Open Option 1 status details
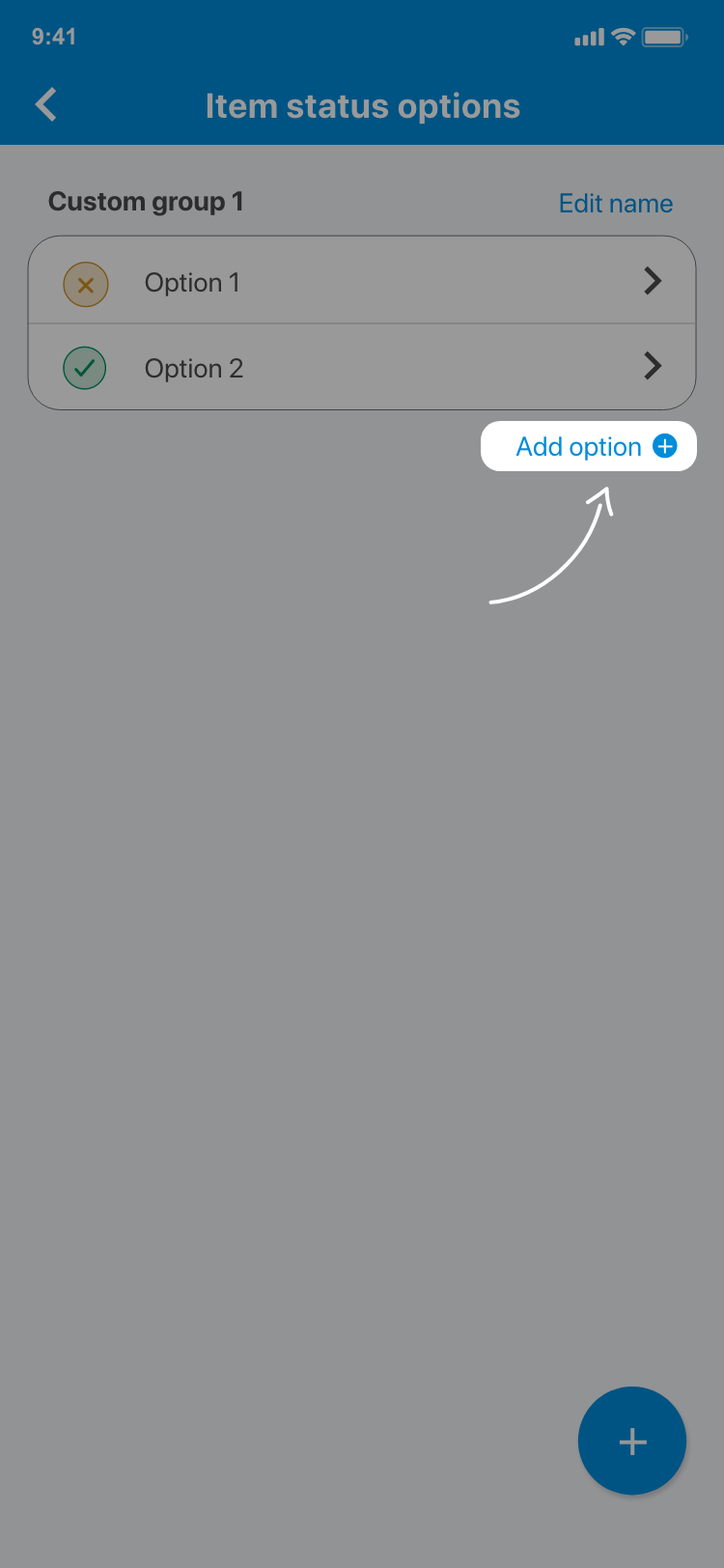Screen dimensions: 724x1568 coord(362,282)
